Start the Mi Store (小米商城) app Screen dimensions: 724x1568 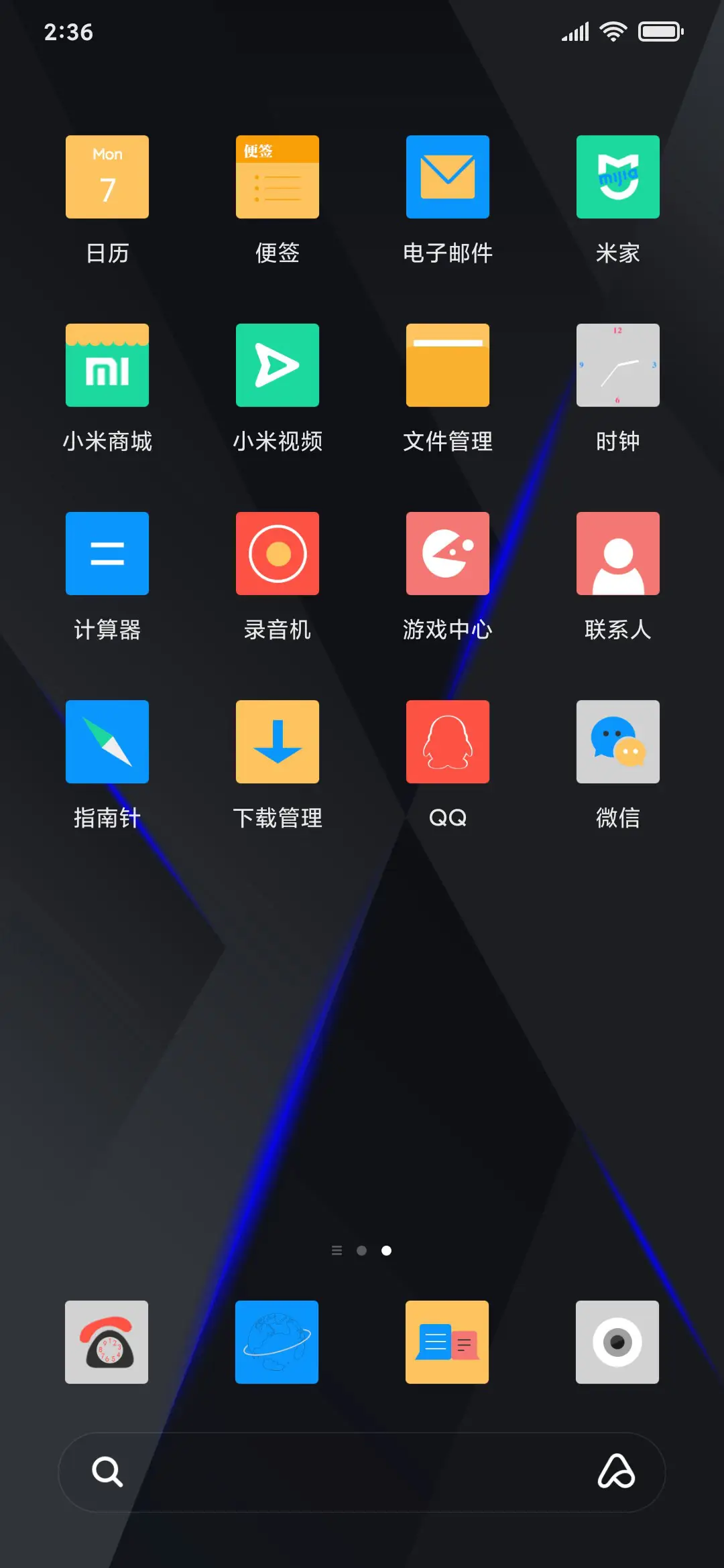click(x=107, y=365)
